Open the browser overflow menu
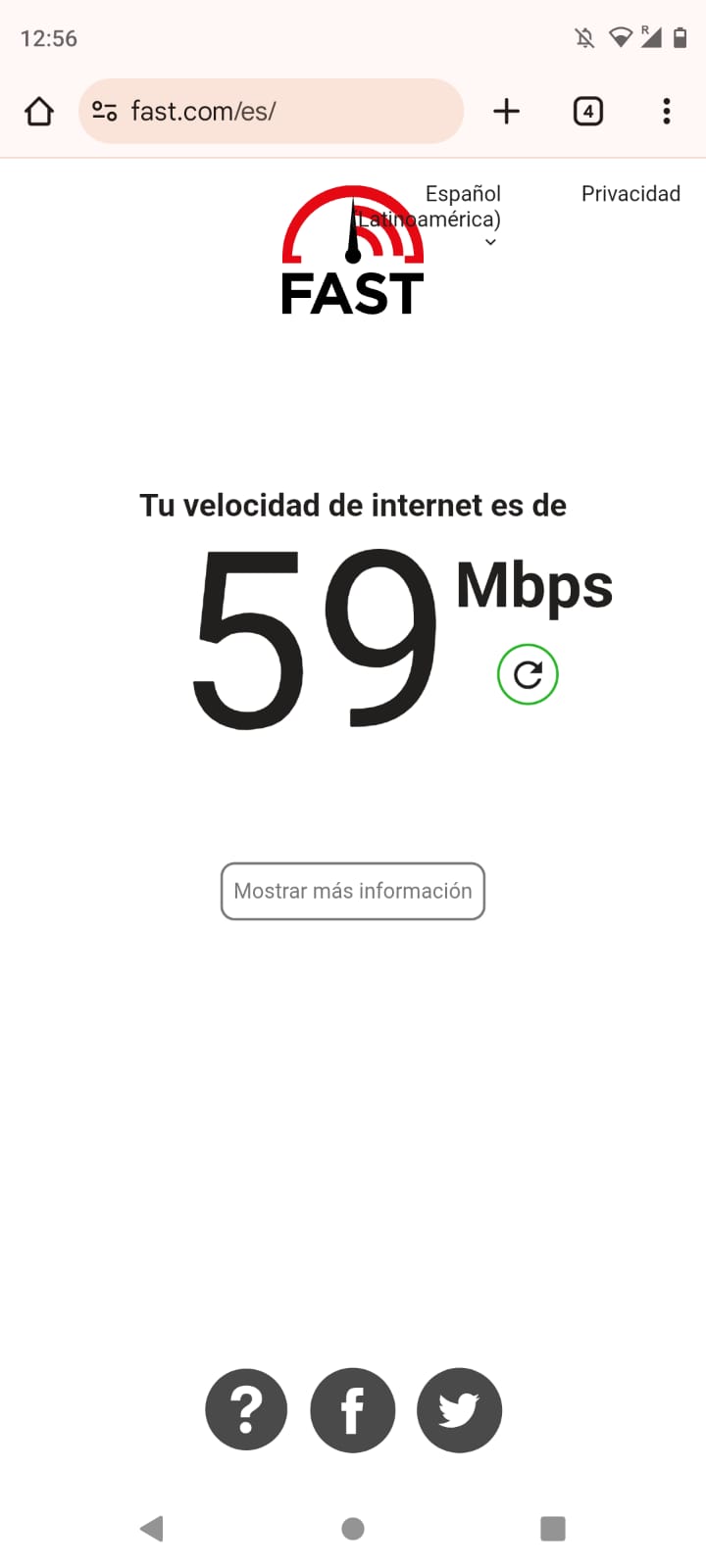The width and height of the screenshot is (706, 1568). click(x=667, y=112)
